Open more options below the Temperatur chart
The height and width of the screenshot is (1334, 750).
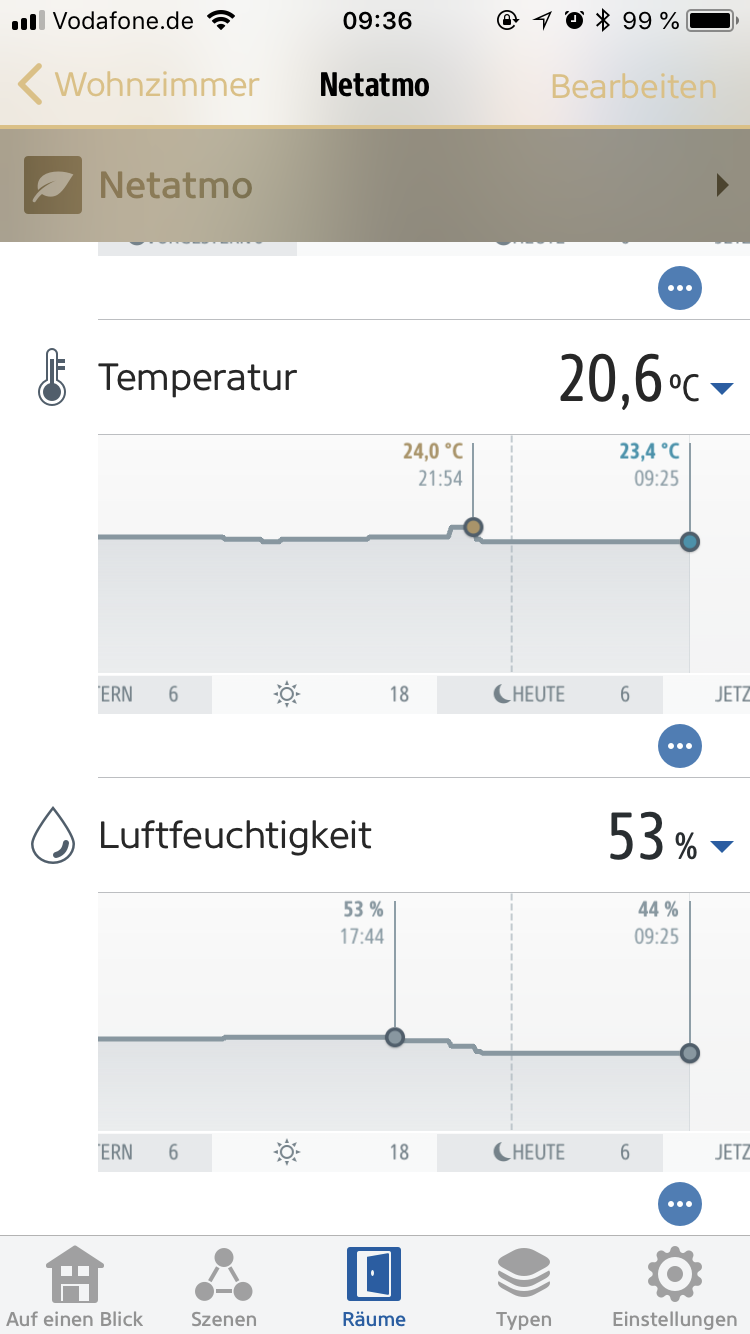pos(680,746)
